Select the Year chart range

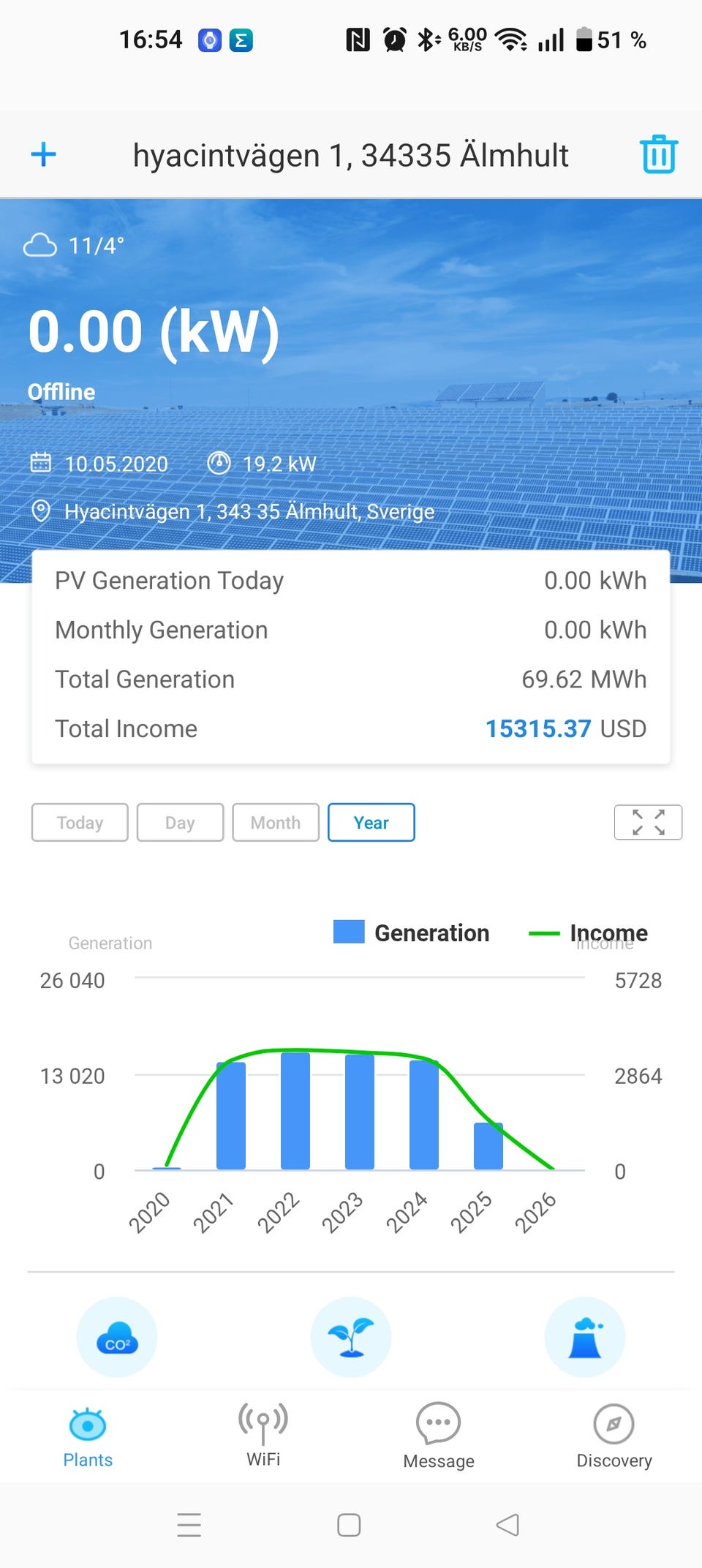pyautogui.click(x=371, y=823)
